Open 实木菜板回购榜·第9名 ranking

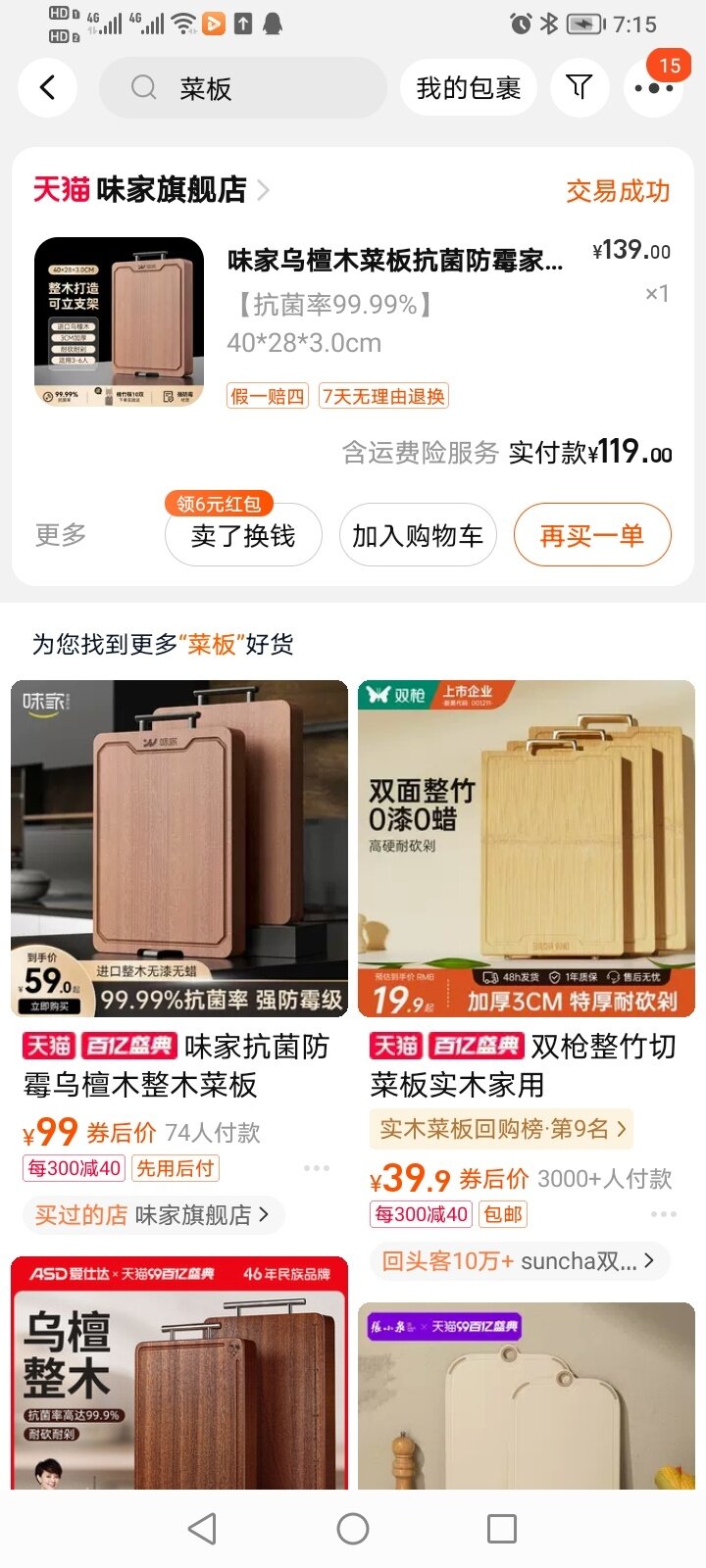point(502,1129)
